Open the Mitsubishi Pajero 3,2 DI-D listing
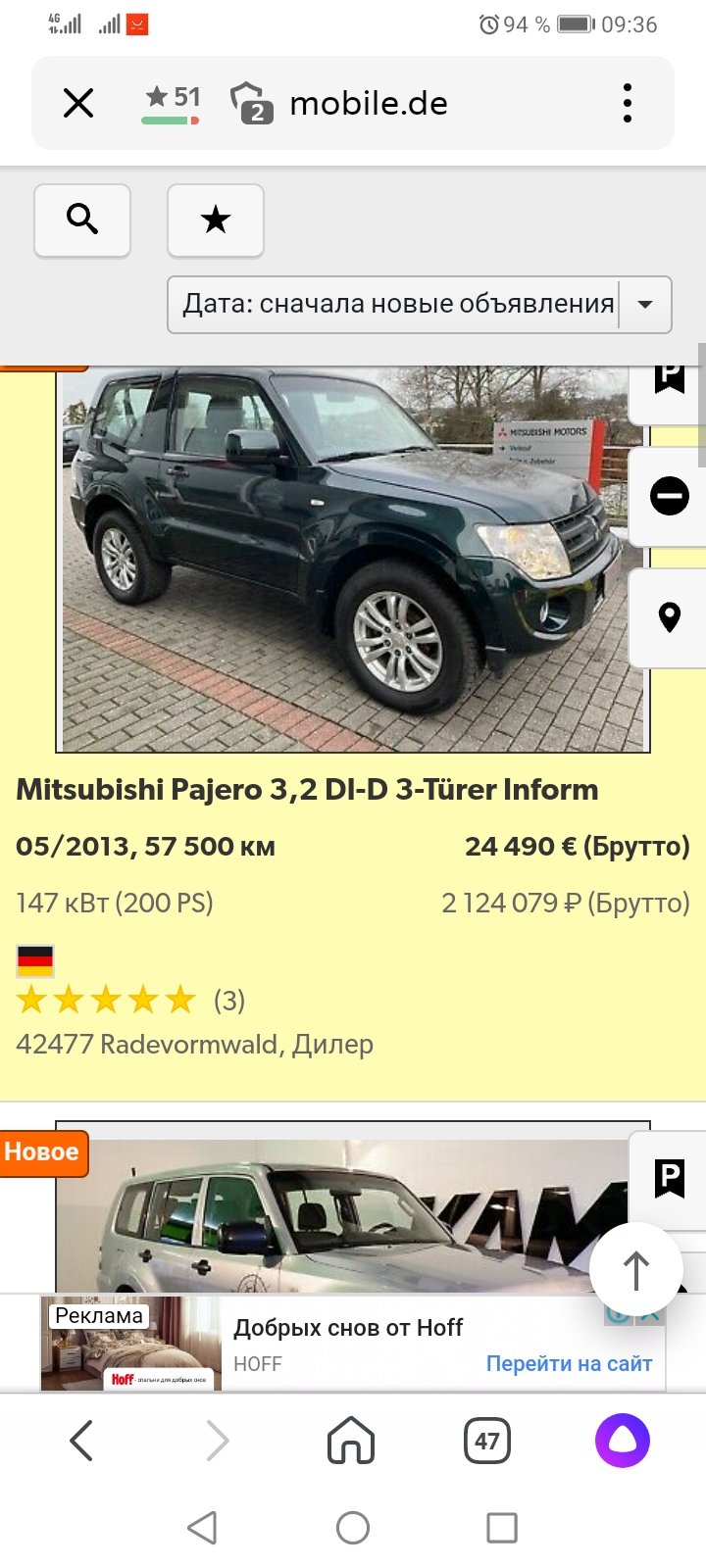Screen dimensions: 706x1568 [x=307, y=790]
